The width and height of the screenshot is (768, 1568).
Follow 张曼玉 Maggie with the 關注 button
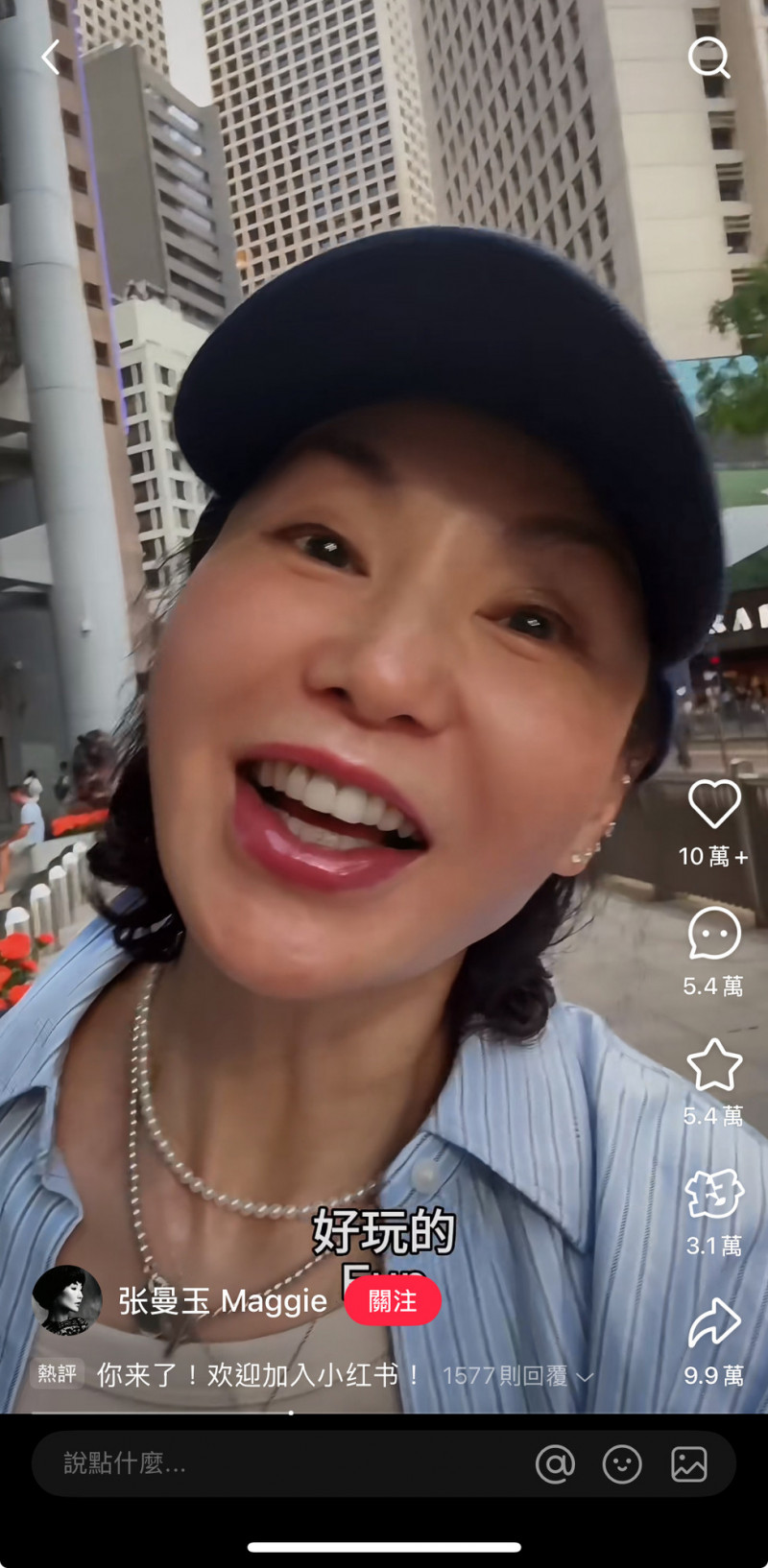[x=393, y=1301]
